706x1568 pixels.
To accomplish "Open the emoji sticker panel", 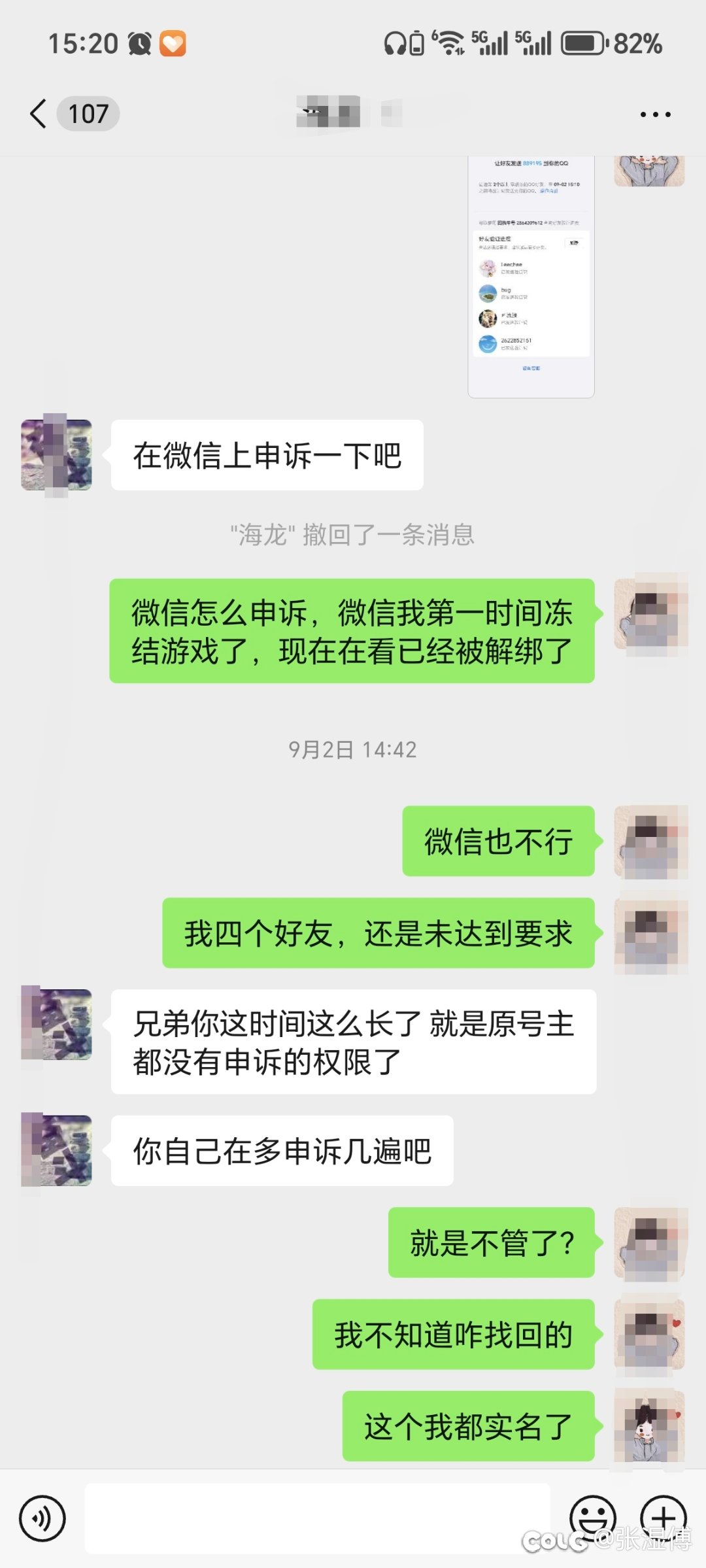I will (593, 1516).
